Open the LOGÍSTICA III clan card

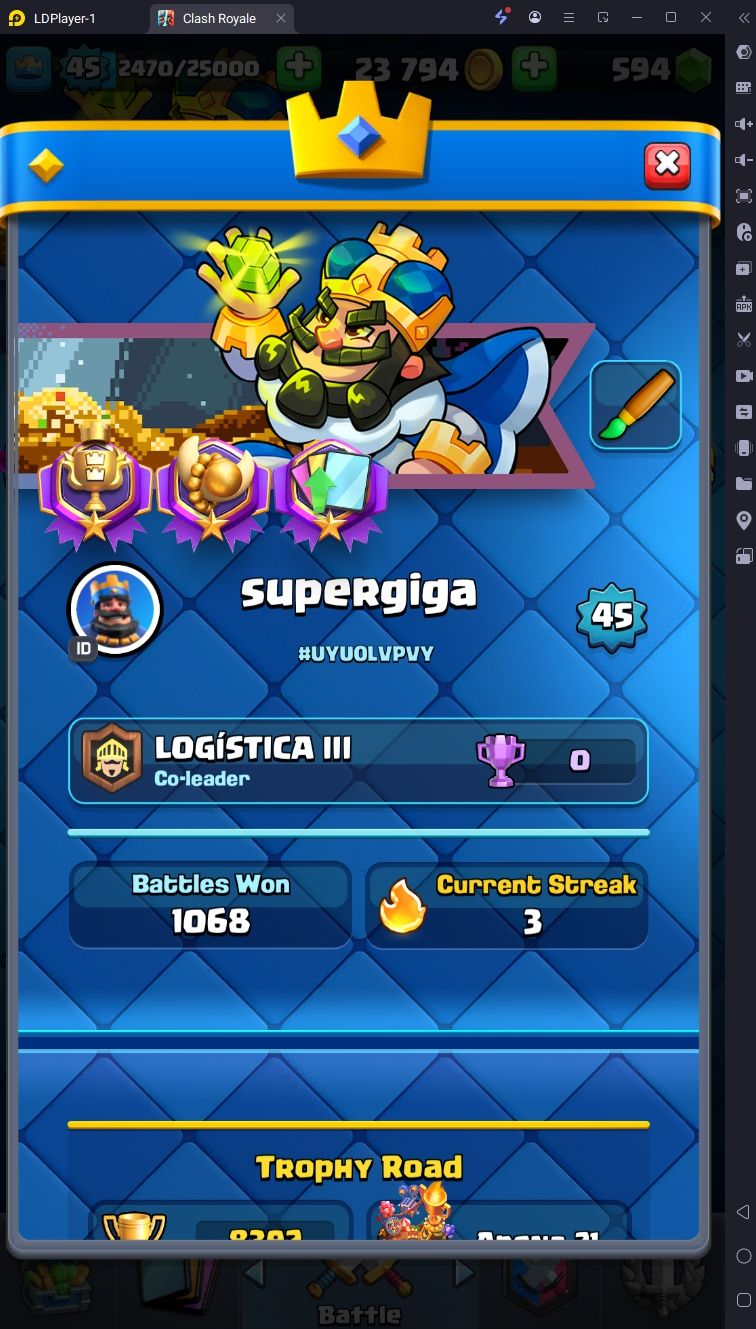pos(357,761)
